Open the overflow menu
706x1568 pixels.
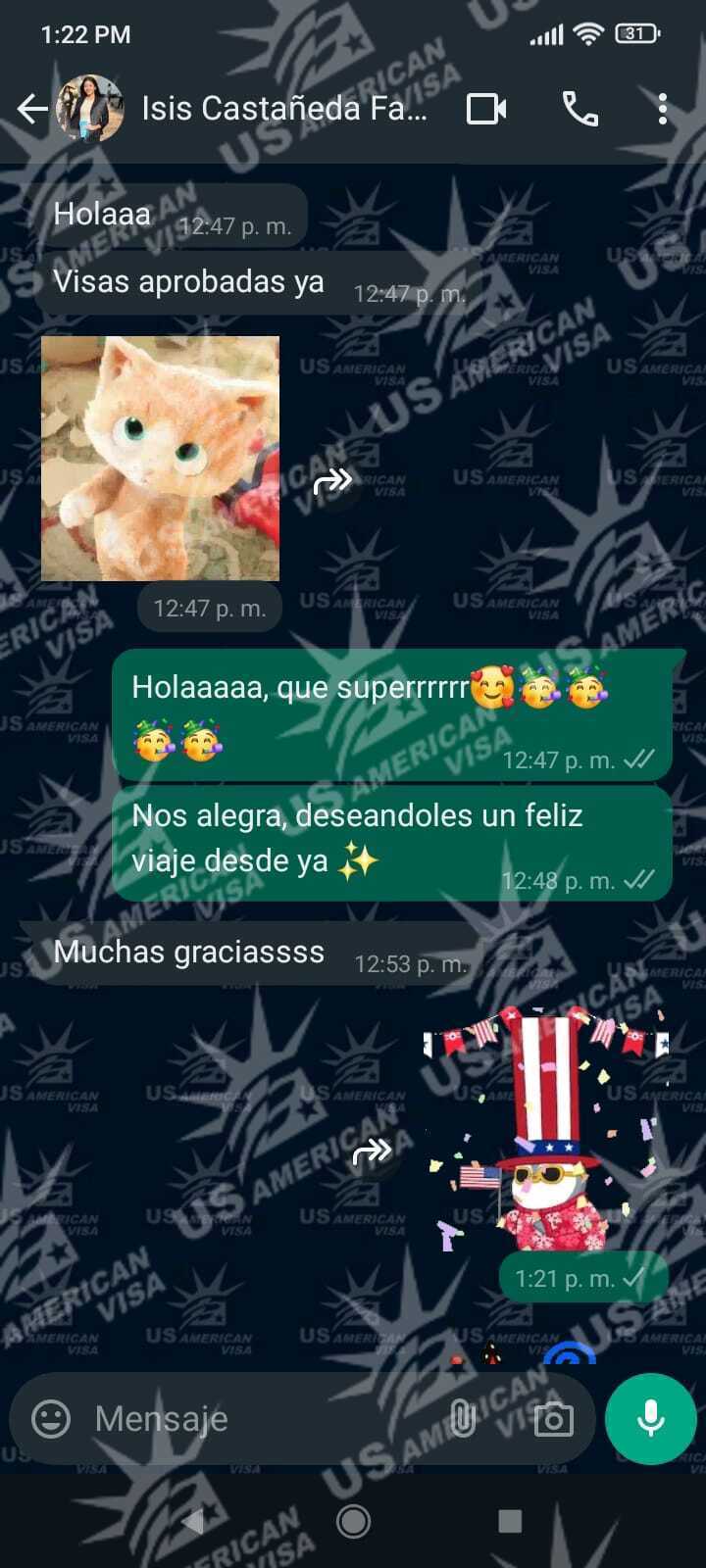663,109
